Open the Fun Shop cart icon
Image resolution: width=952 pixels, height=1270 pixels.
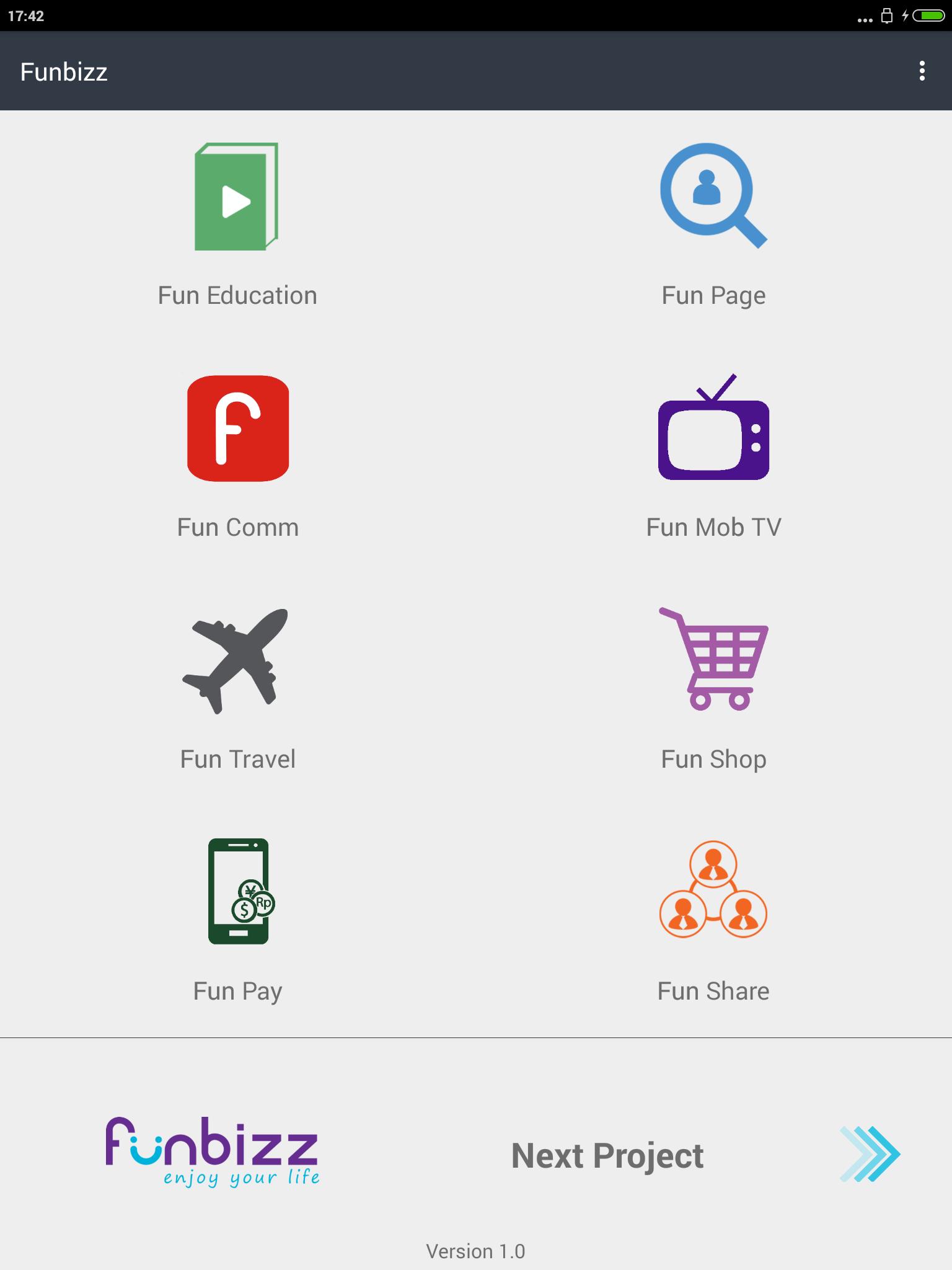(x=714, y=659)
